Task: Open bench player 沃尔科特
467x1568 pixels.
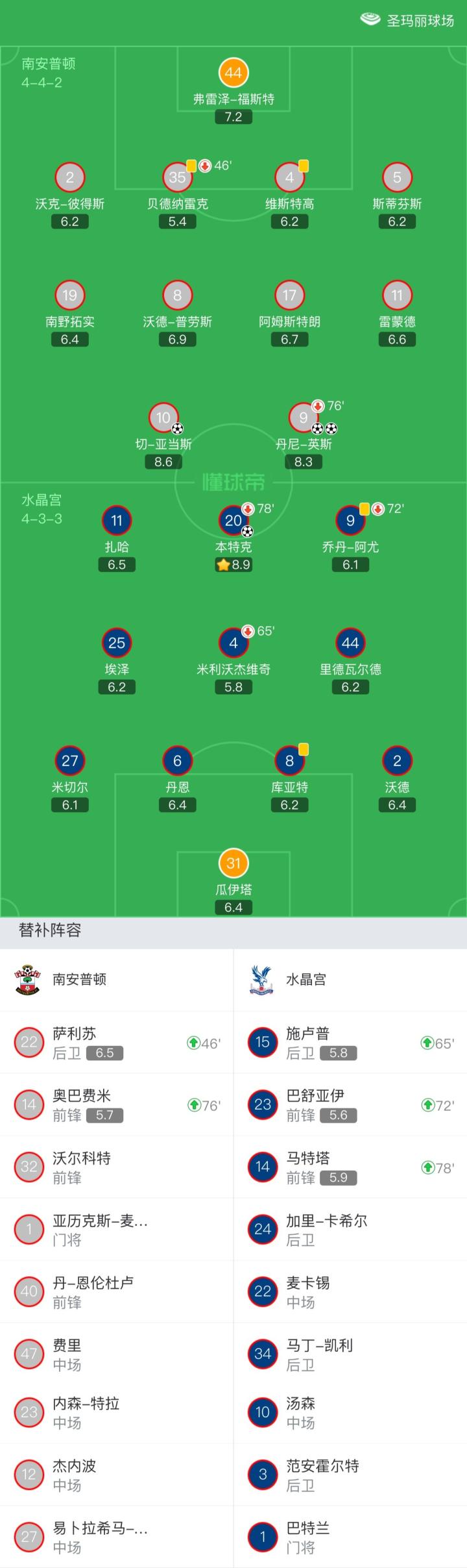Action: tap(117, 1167)
